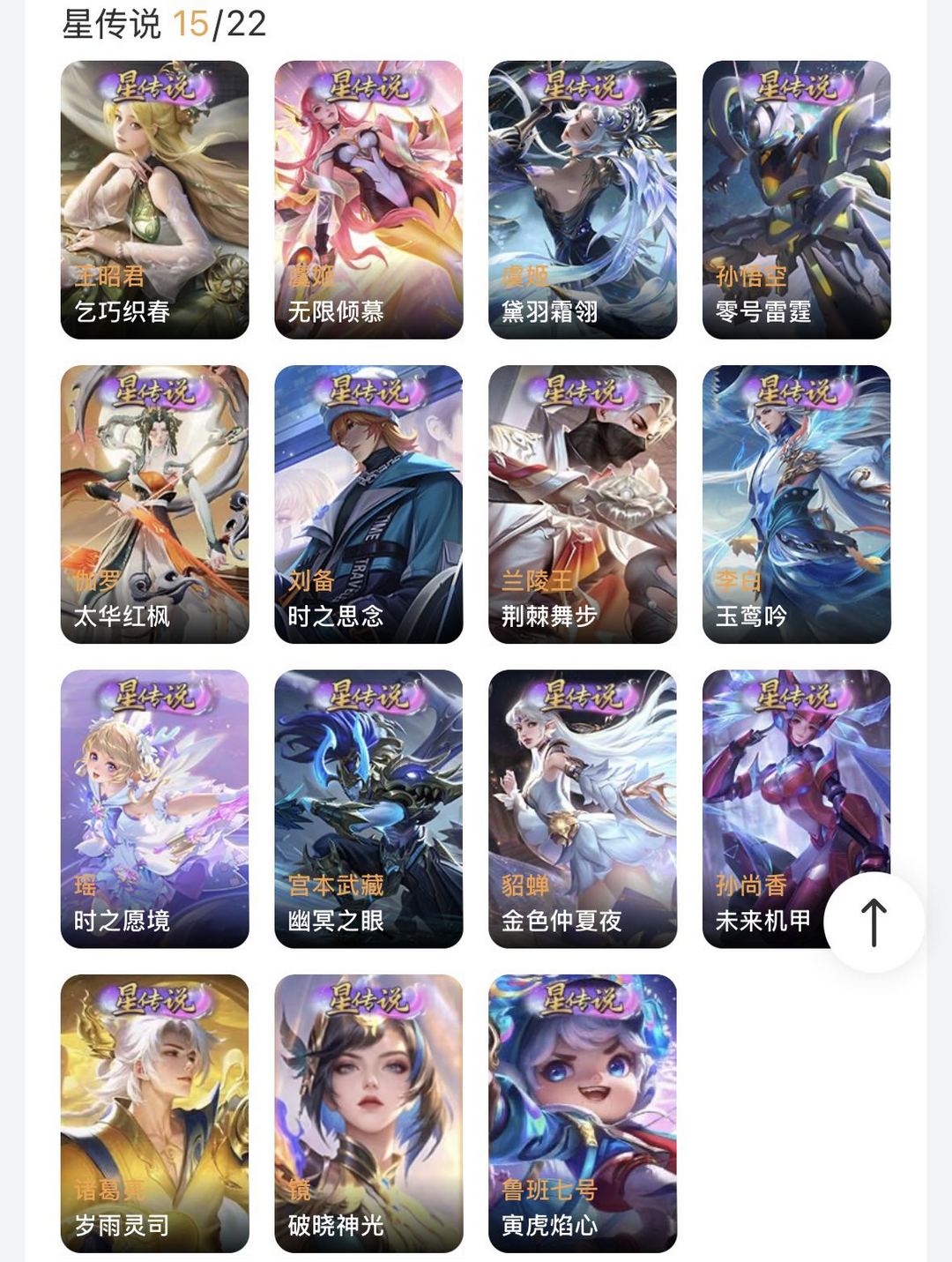View the 无限倾慕 skin card
This screenshot has height=1262, width=952.
[x=368, y=199]
